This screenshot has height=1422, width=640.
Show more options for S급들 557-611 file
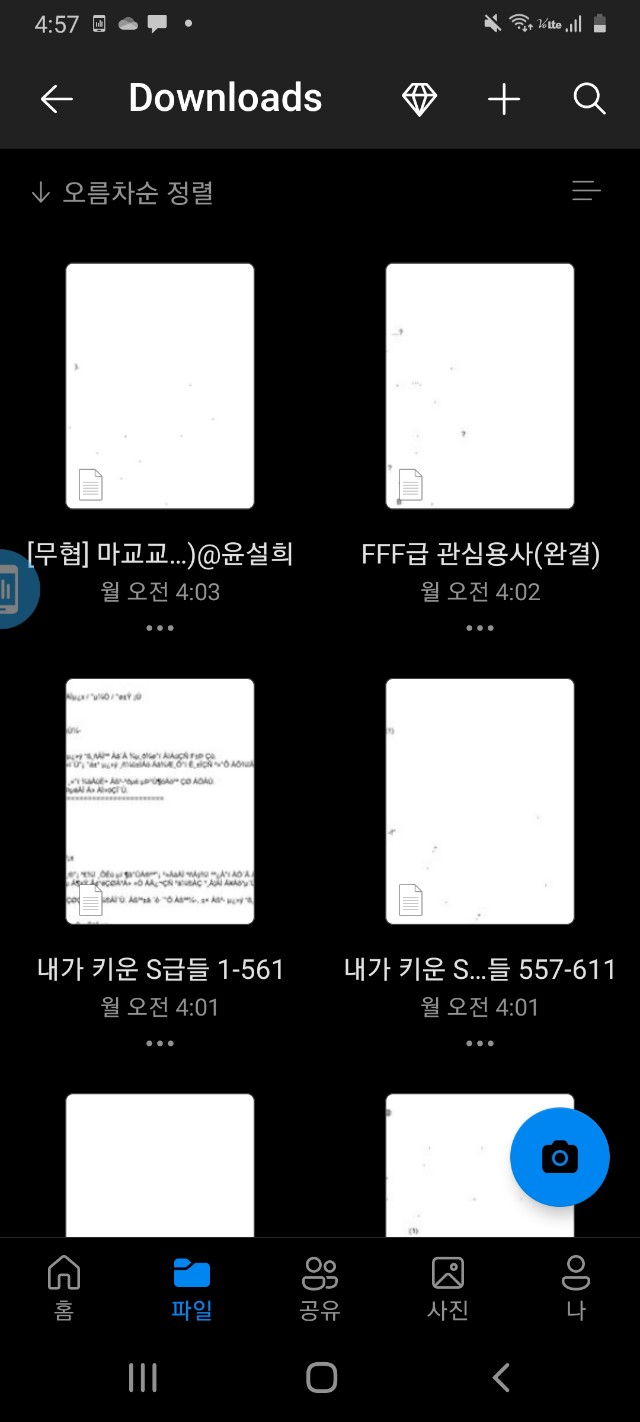tap(480, 1043)
